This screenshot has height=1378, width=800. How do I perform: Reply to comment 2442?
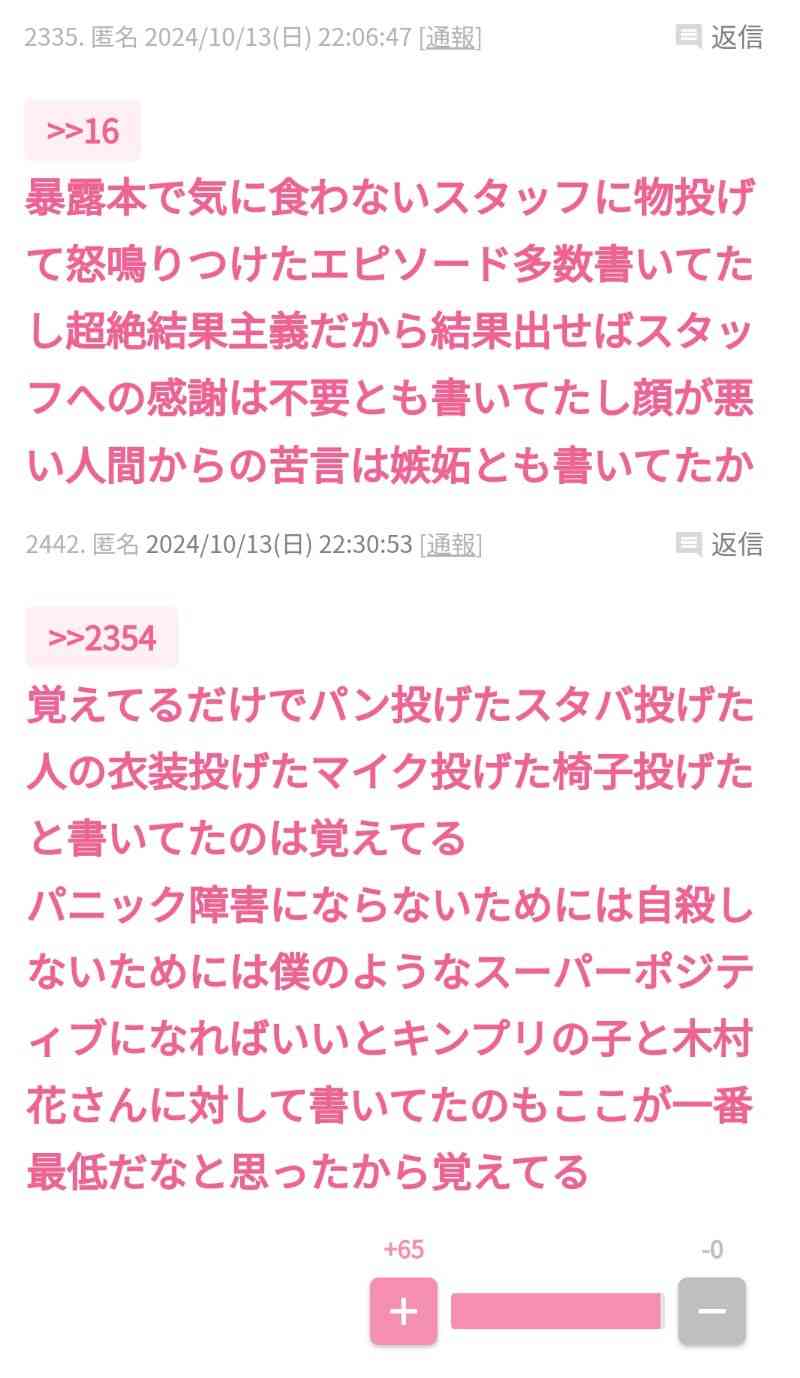click(x=720, y=545)
